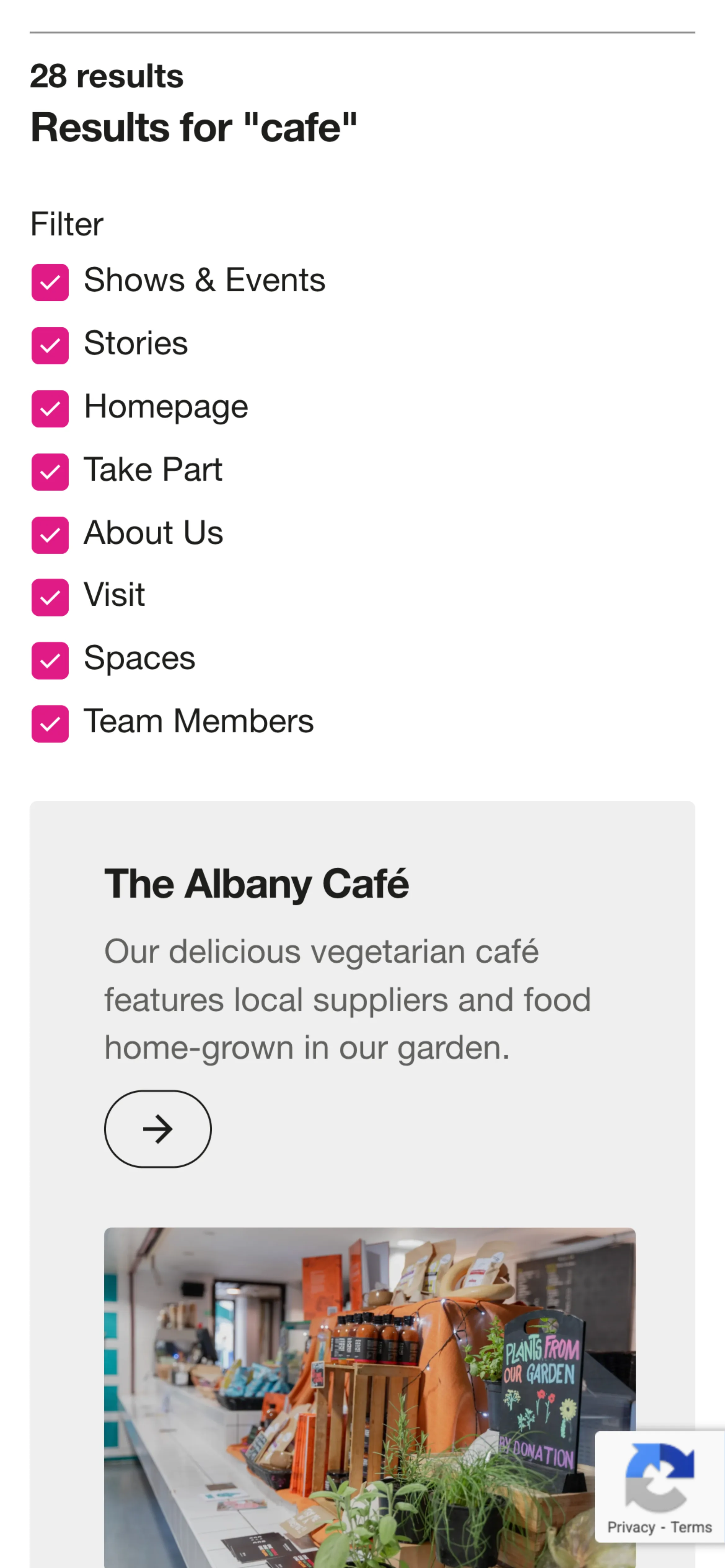Disable the Visit filter checkbox
Screen dimensions: 725x1568
[50, 597]
